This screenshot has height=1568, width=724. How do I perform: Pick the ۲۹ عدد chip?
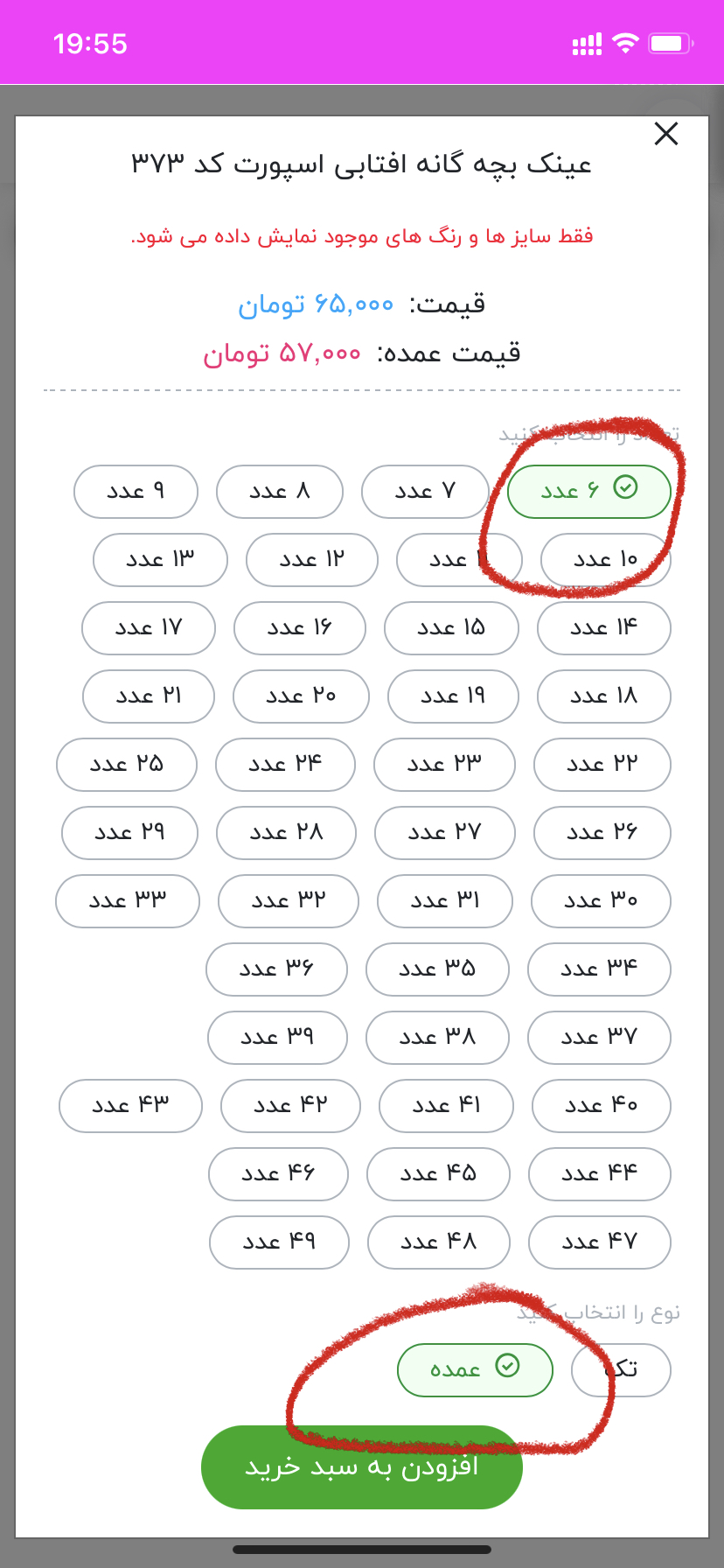(x=129, y=832)
